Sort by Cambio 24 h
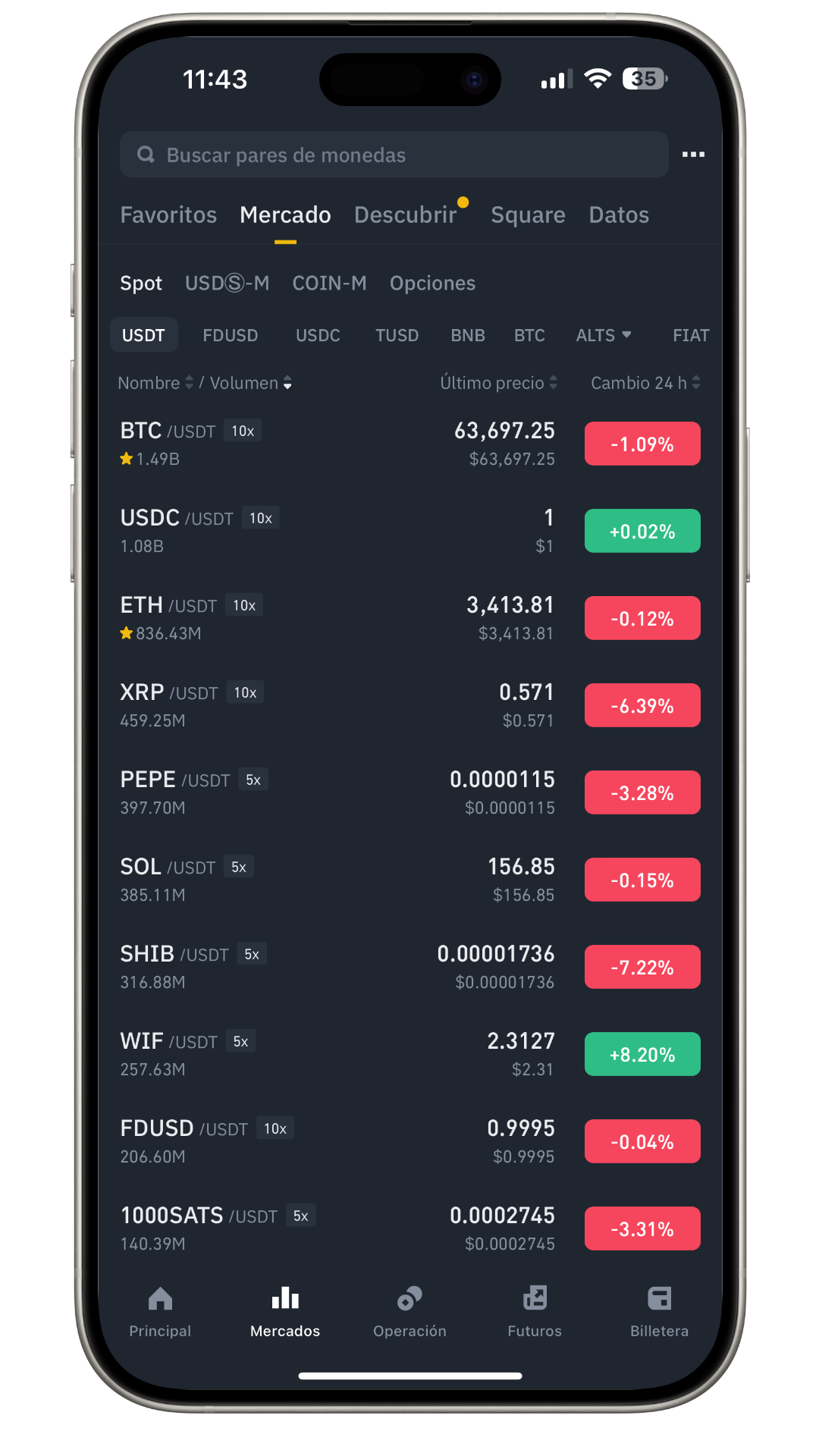The height and width of the screenshot is (1456, 819). coord(645,383)
